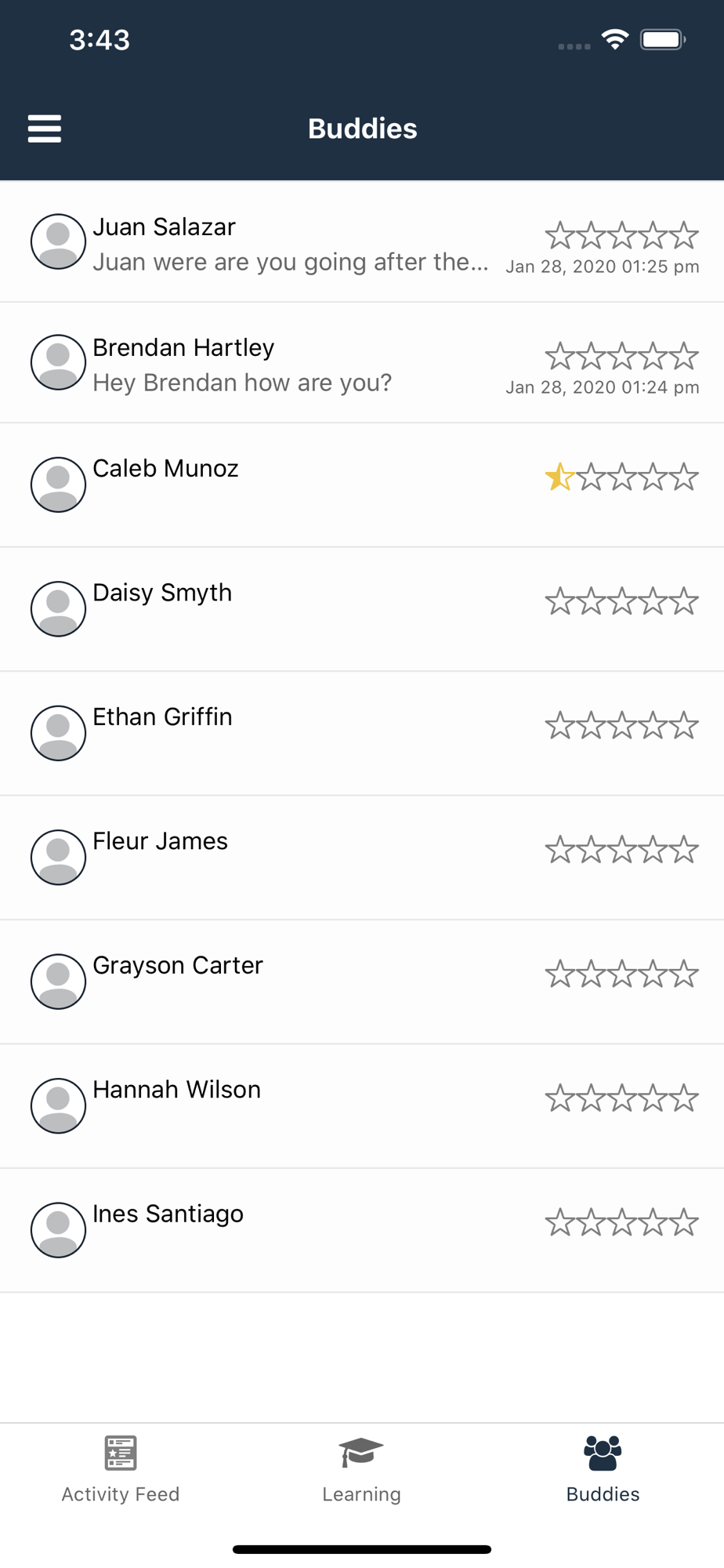Open the conversation with Juan Salazar

click(362, 241)
